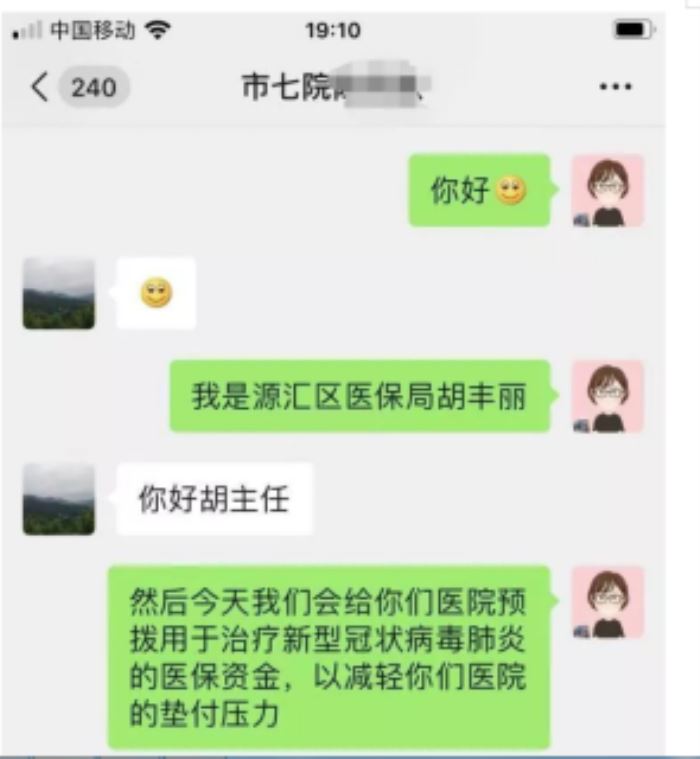Tap avatar next to 我是源汇区医保局胡丰丽 message
Screen dimensions: 700x759
click(606, 397)
